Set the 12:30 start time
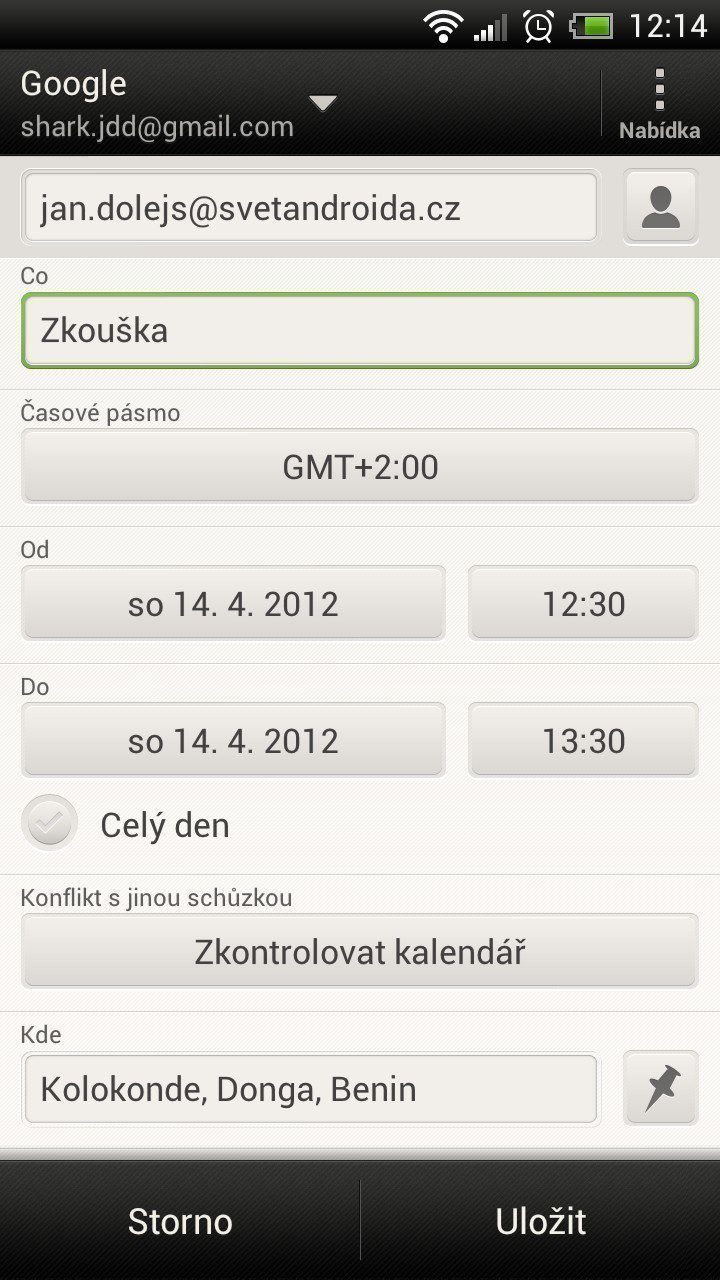 coord(583,603)
